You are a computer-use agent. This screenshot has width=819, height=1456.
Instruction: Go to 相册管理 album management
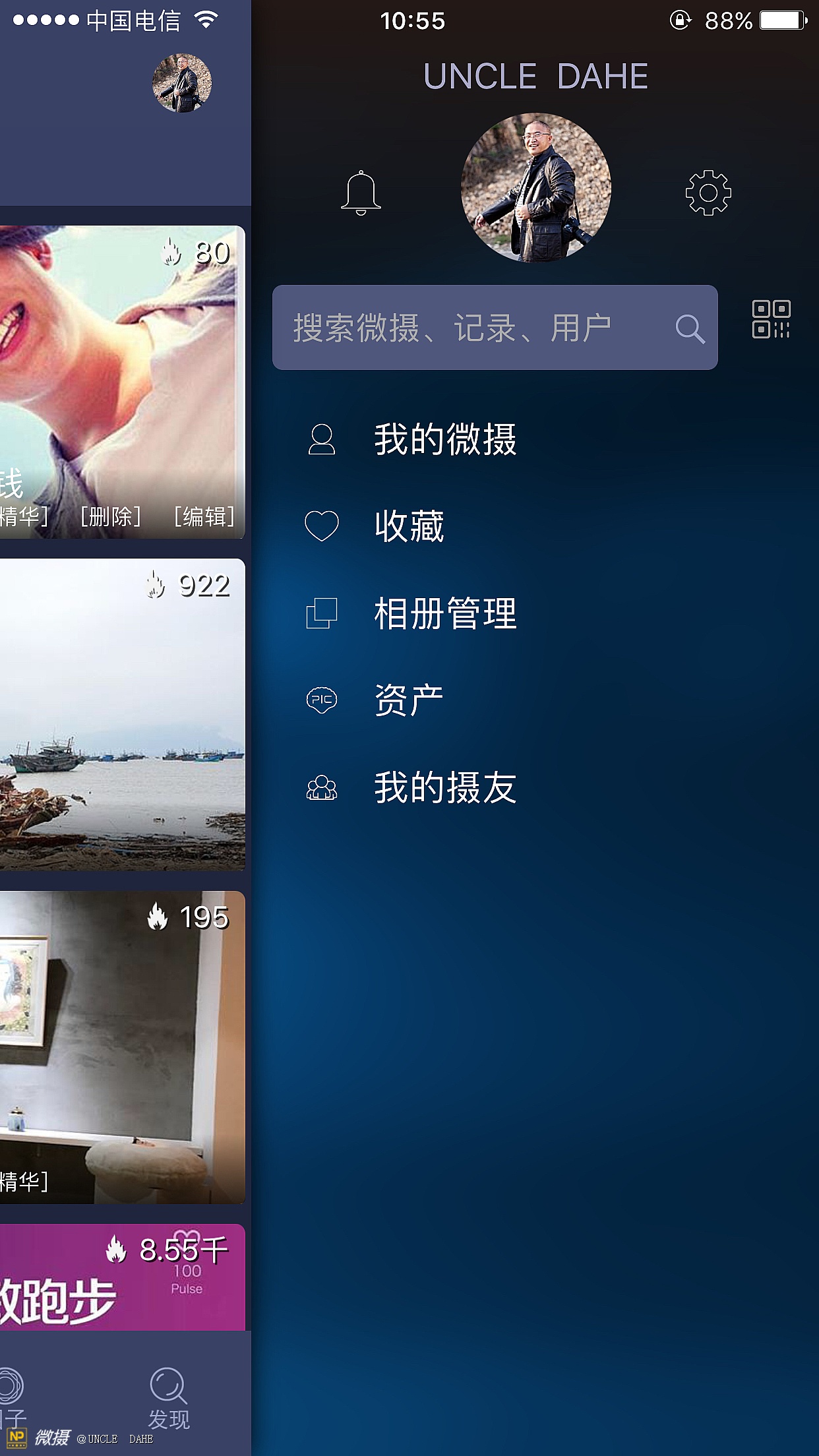point(445,613)
